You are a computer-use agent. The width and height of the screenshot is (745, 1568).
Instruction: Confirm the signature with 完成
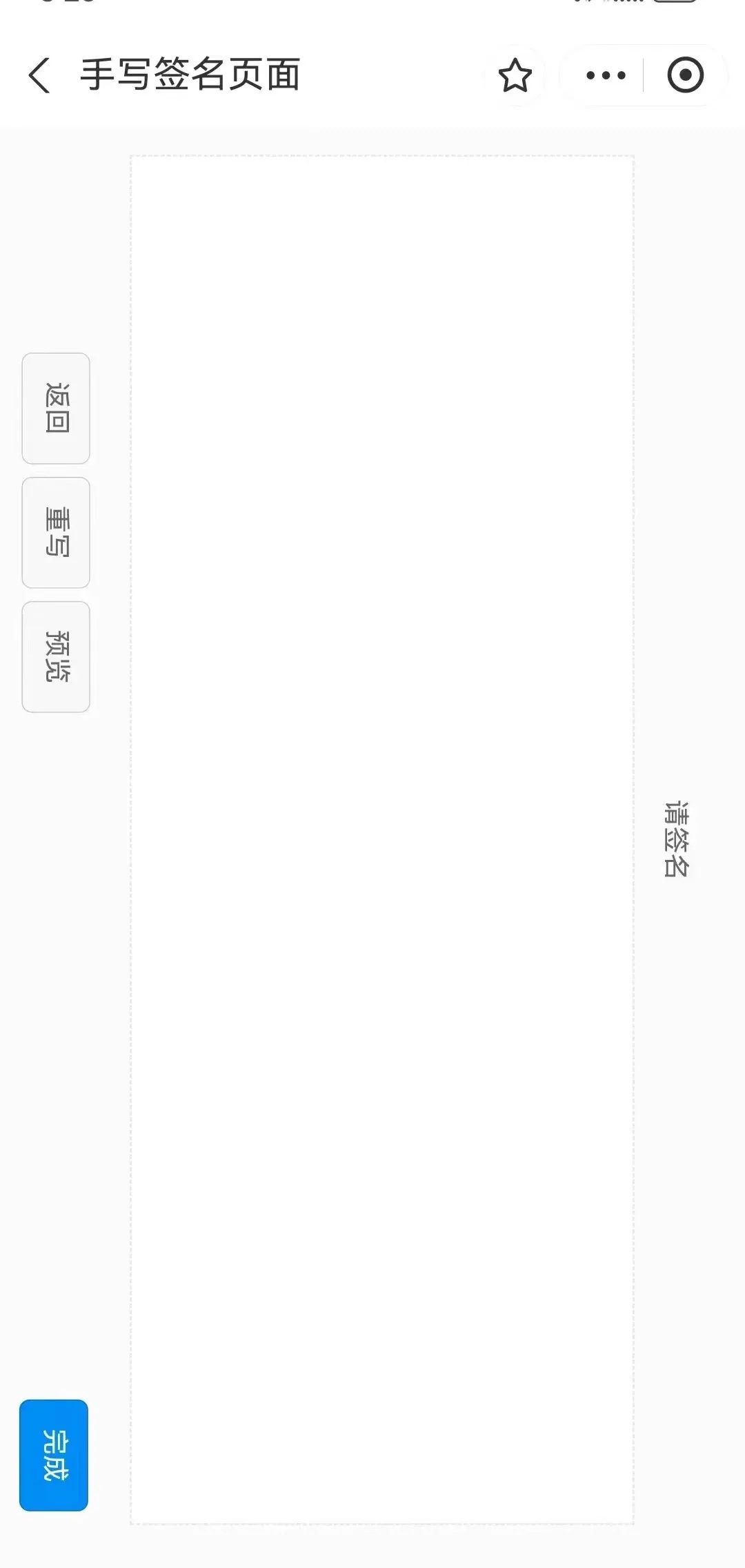[54, 1456]
